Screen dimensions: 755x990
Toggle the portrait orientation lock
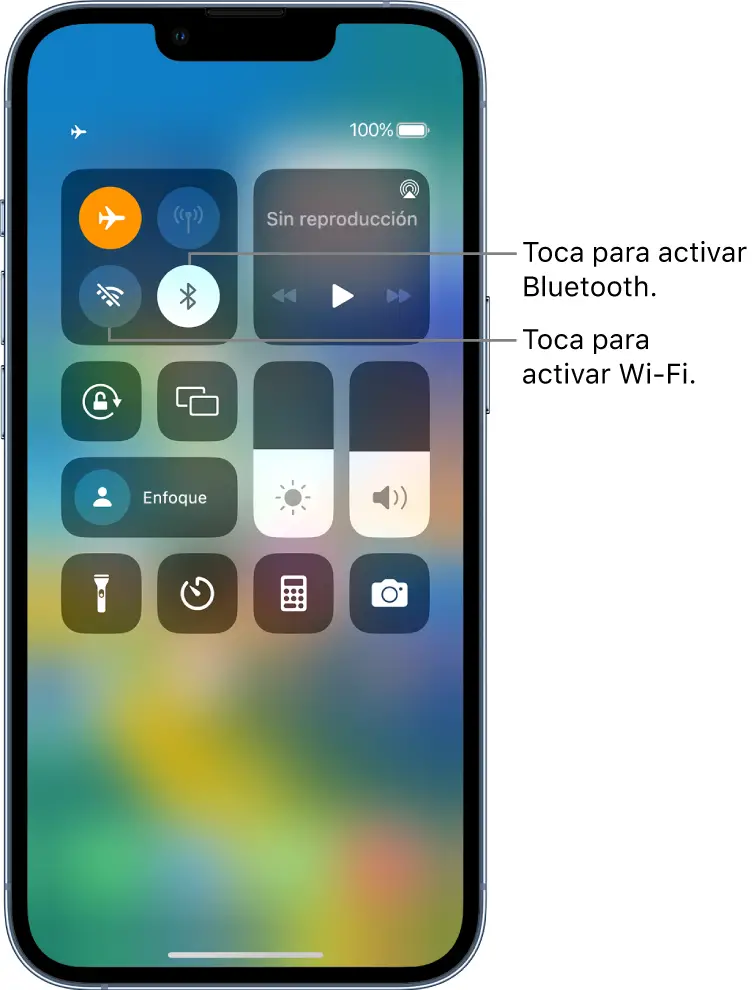click(102, 401)
